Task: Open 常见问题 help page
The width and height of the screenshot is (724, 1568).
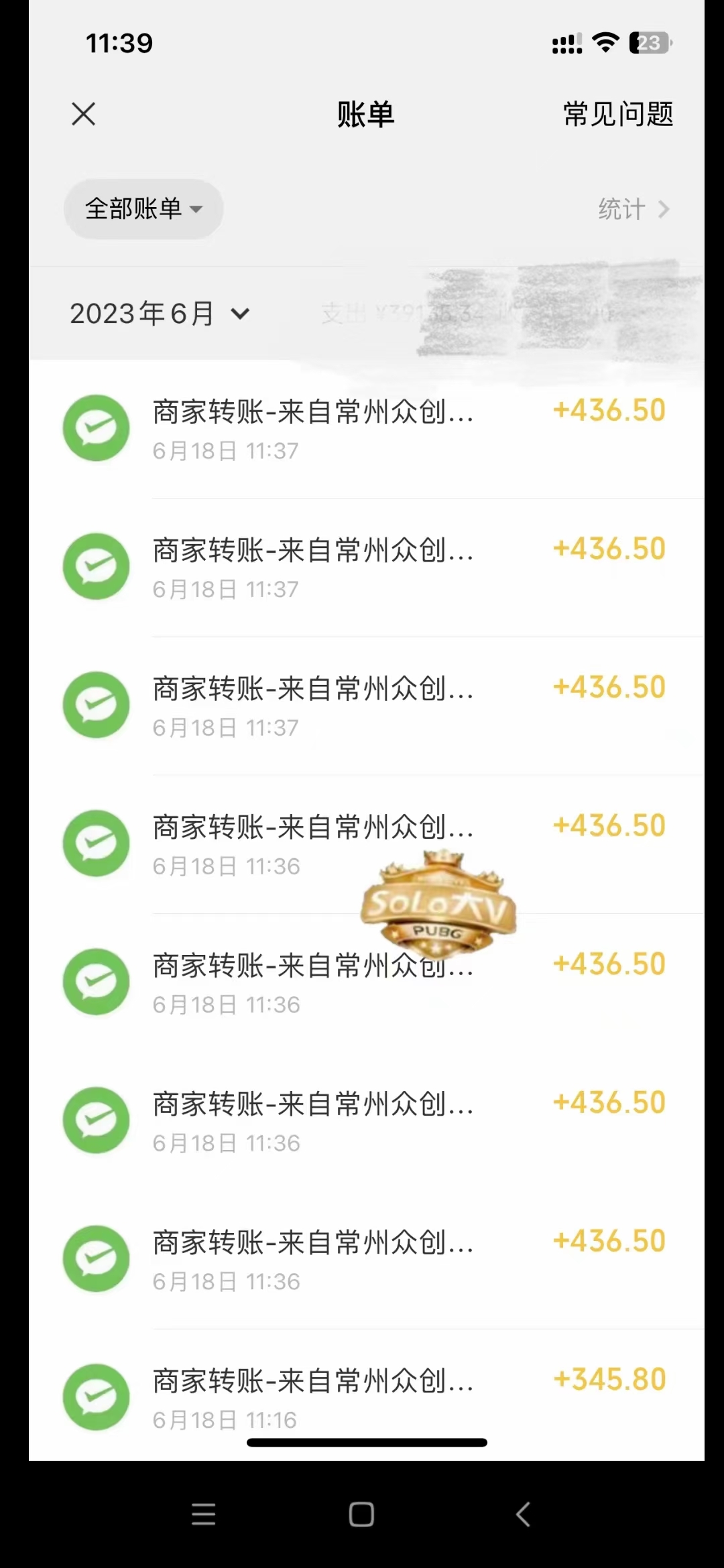Action: point(618,115)
